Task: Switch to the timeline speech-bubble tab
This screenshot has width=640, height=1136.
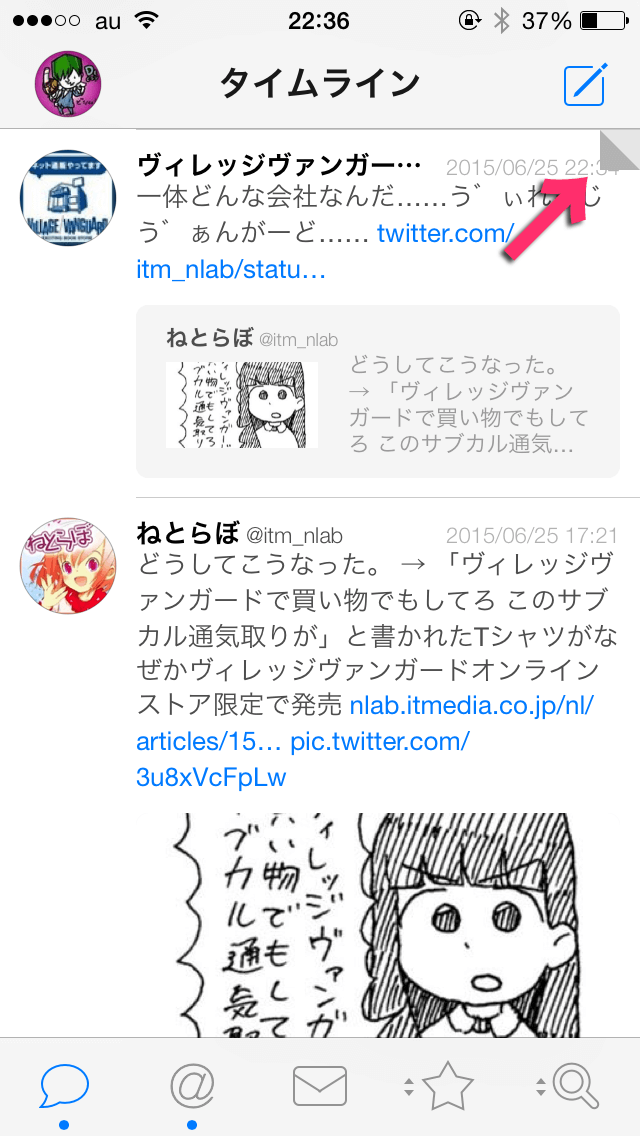Action: click(65, 1086)
